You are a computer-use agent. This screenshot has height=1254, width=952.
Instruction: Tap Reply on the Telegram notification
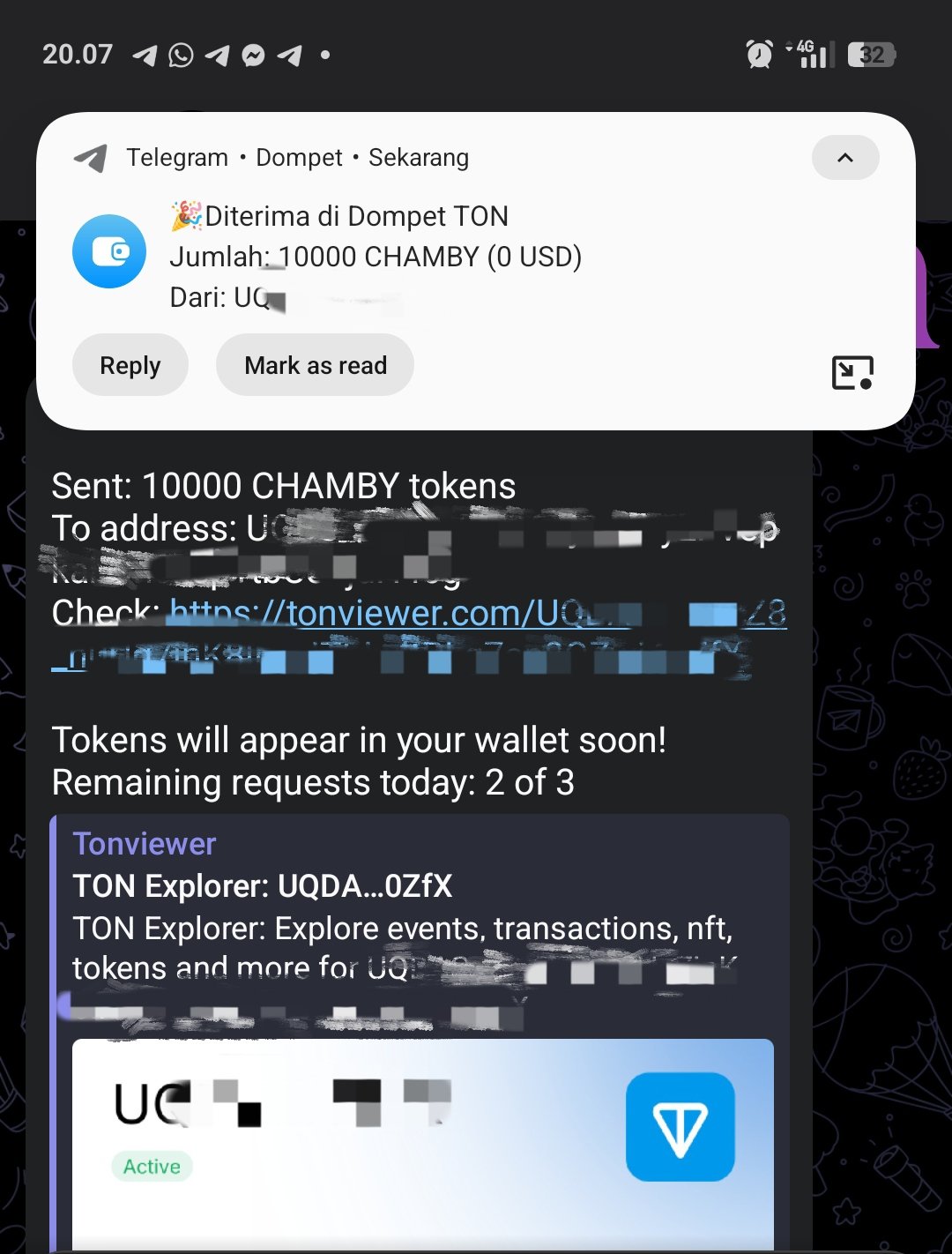pos(130,365)
